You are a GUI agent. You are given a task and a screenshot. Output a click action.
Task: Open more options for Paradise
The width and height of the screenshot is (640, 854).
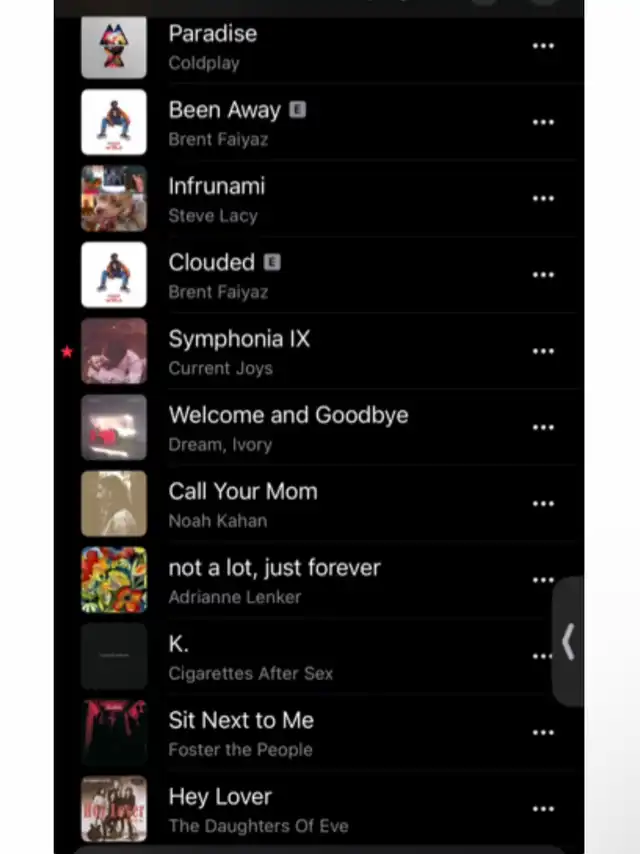[543, 46]
